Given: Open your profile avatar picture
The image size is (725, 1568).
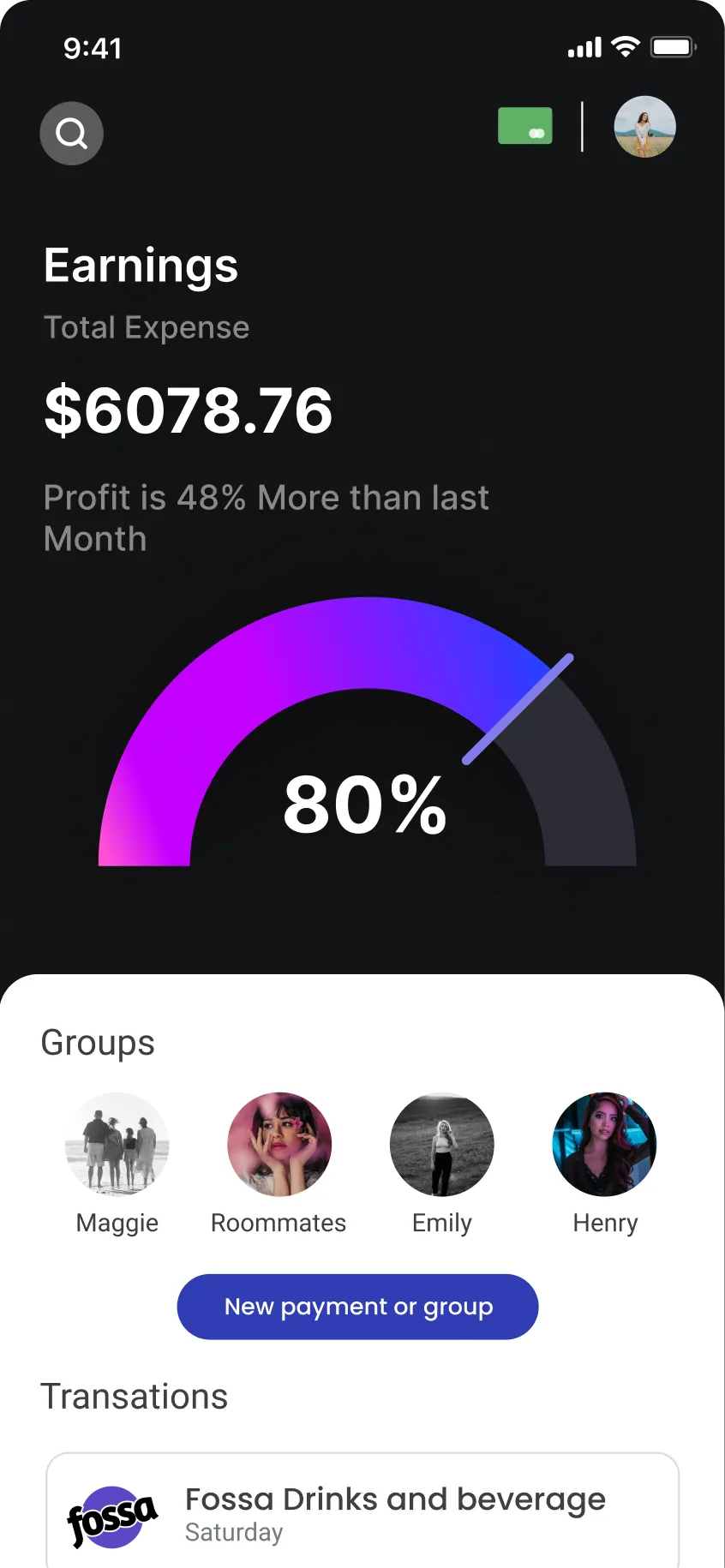Looking at the screenshot, I should pos(645,126).
